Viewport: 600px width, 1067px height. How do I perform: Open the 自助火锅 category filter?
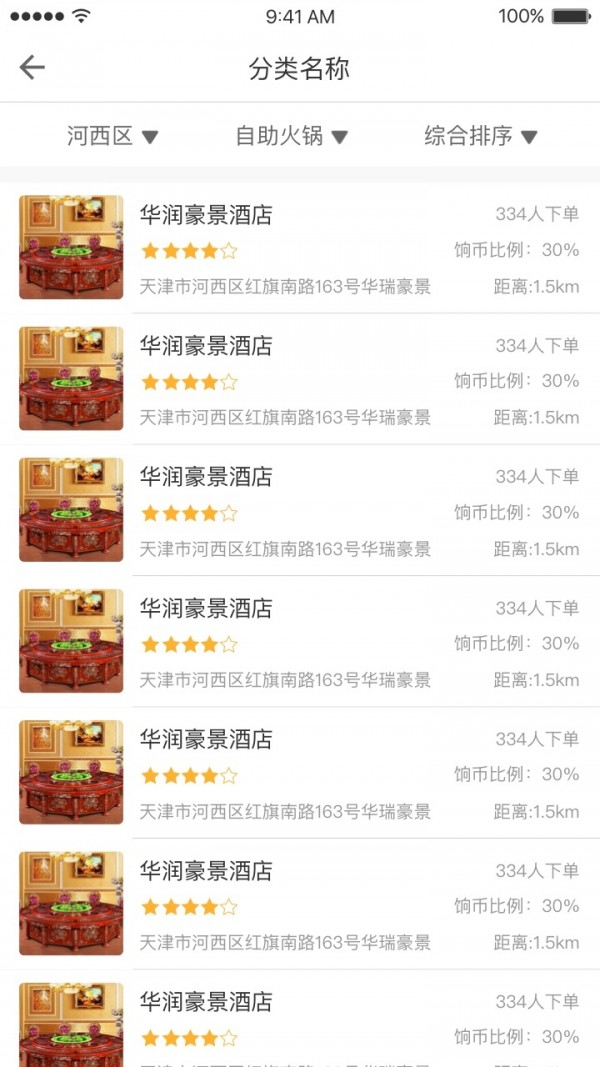click(291, 136)
